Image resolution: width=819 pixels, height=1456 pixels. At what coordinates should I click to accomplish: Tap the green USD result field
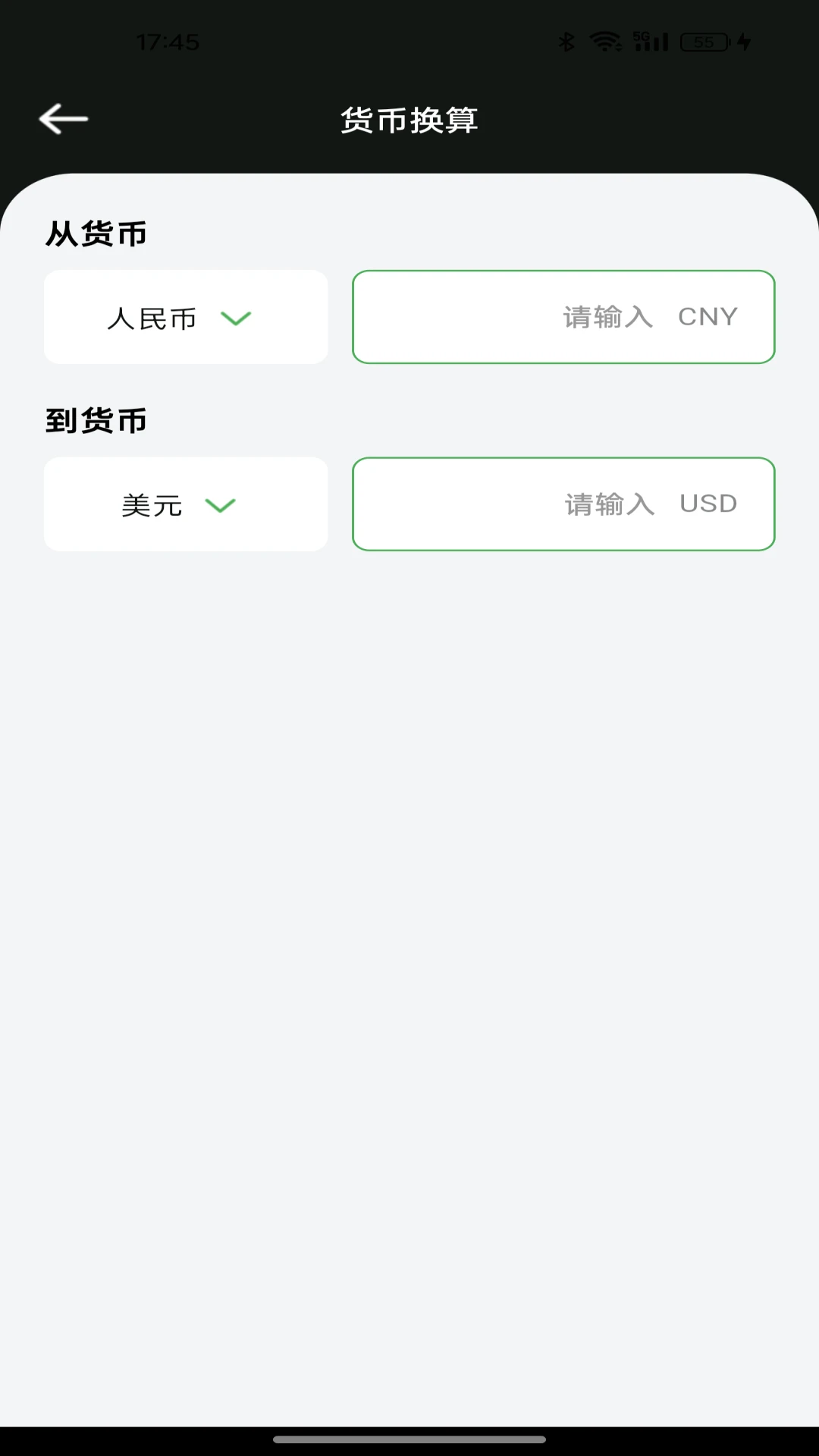[x=563, y=504]
